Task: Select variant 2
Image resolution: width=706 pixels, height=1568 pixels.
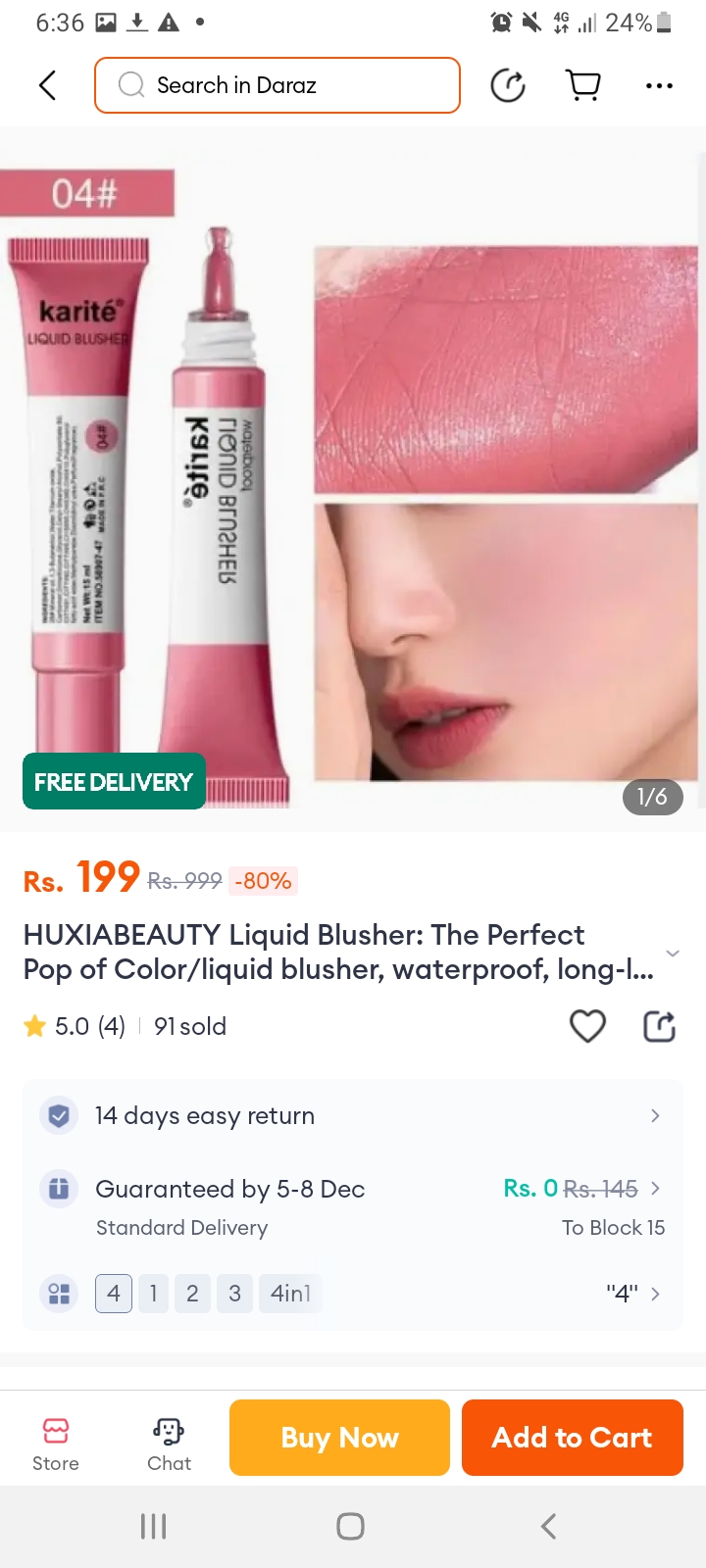Action: [192, 1294]
